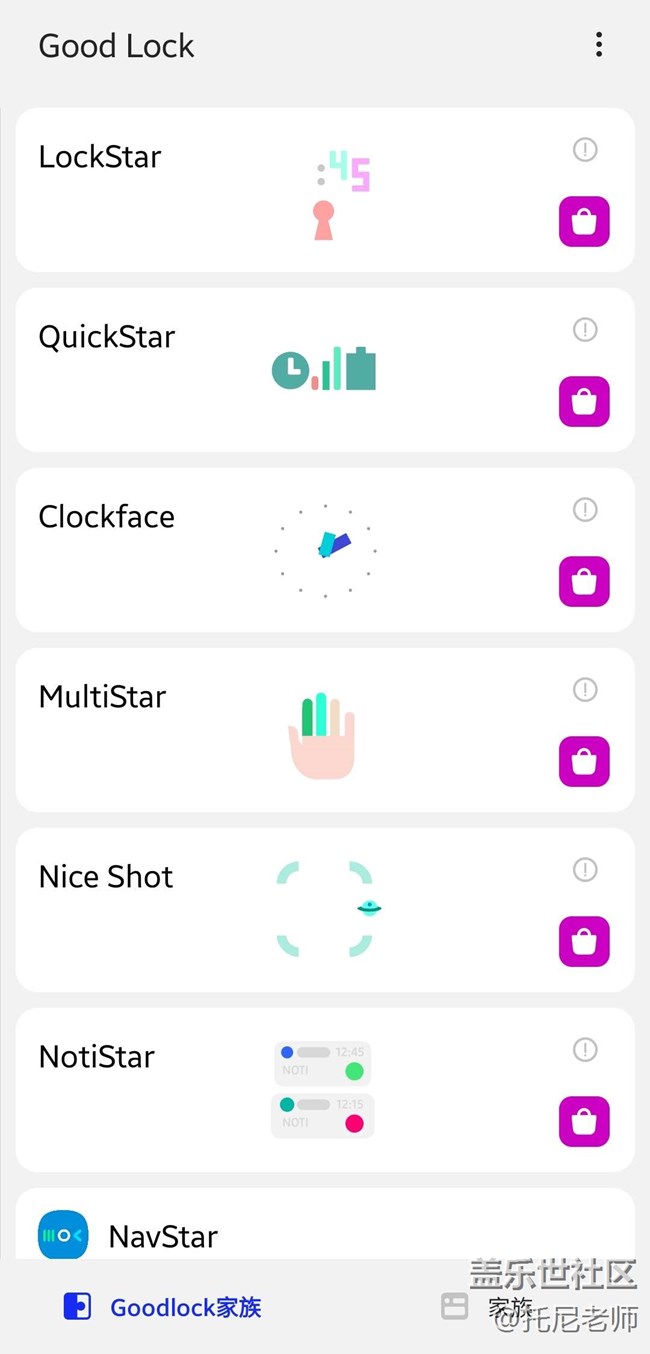Tap the info icon on LockStar
This screenshot has width=650, height=1354.
coord(585,150)
